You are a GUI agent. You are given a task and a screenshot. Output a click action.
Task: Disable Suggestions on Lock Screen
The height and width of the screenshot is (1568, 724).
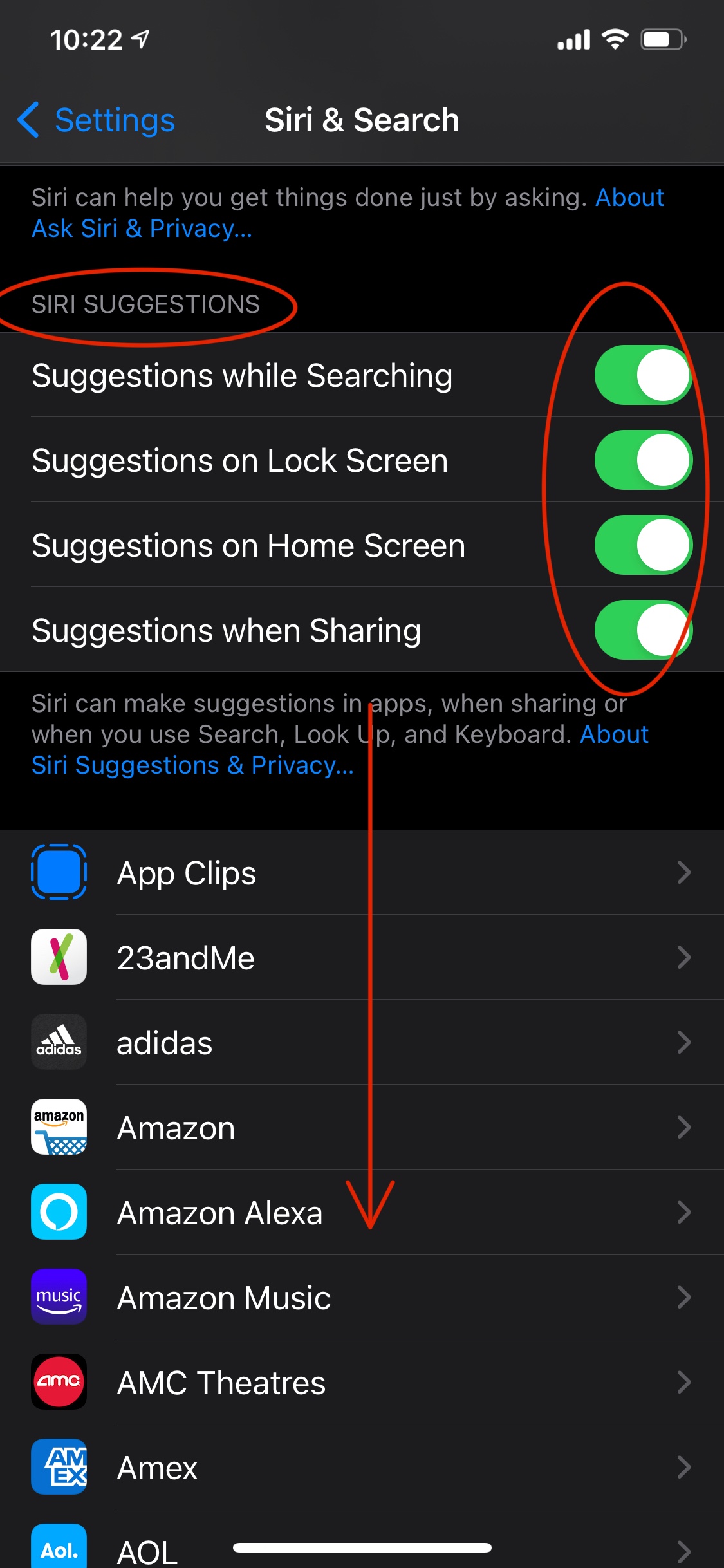coord(642,460)
